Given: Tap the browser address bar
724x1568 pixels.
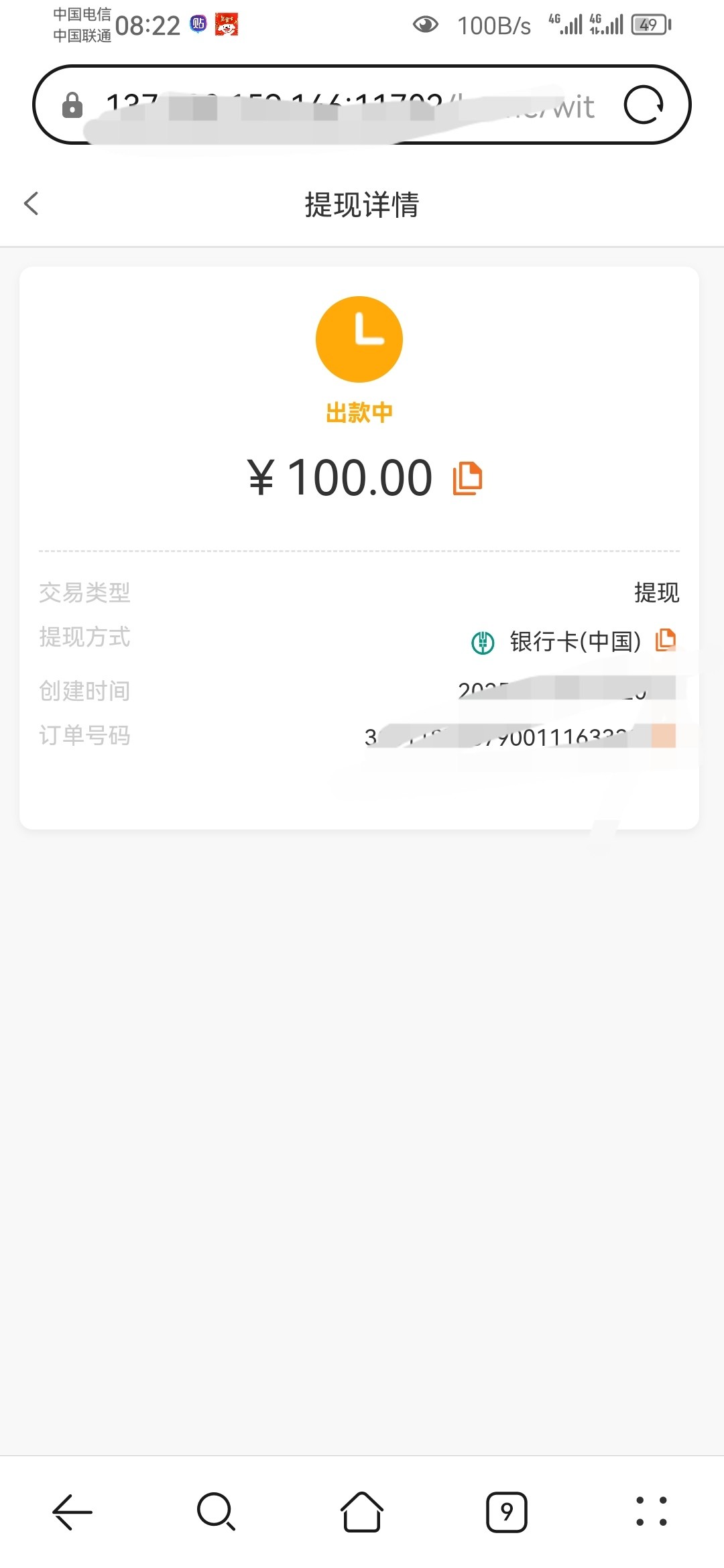Looking at the screenshot, I should click(x=335, y=105).
